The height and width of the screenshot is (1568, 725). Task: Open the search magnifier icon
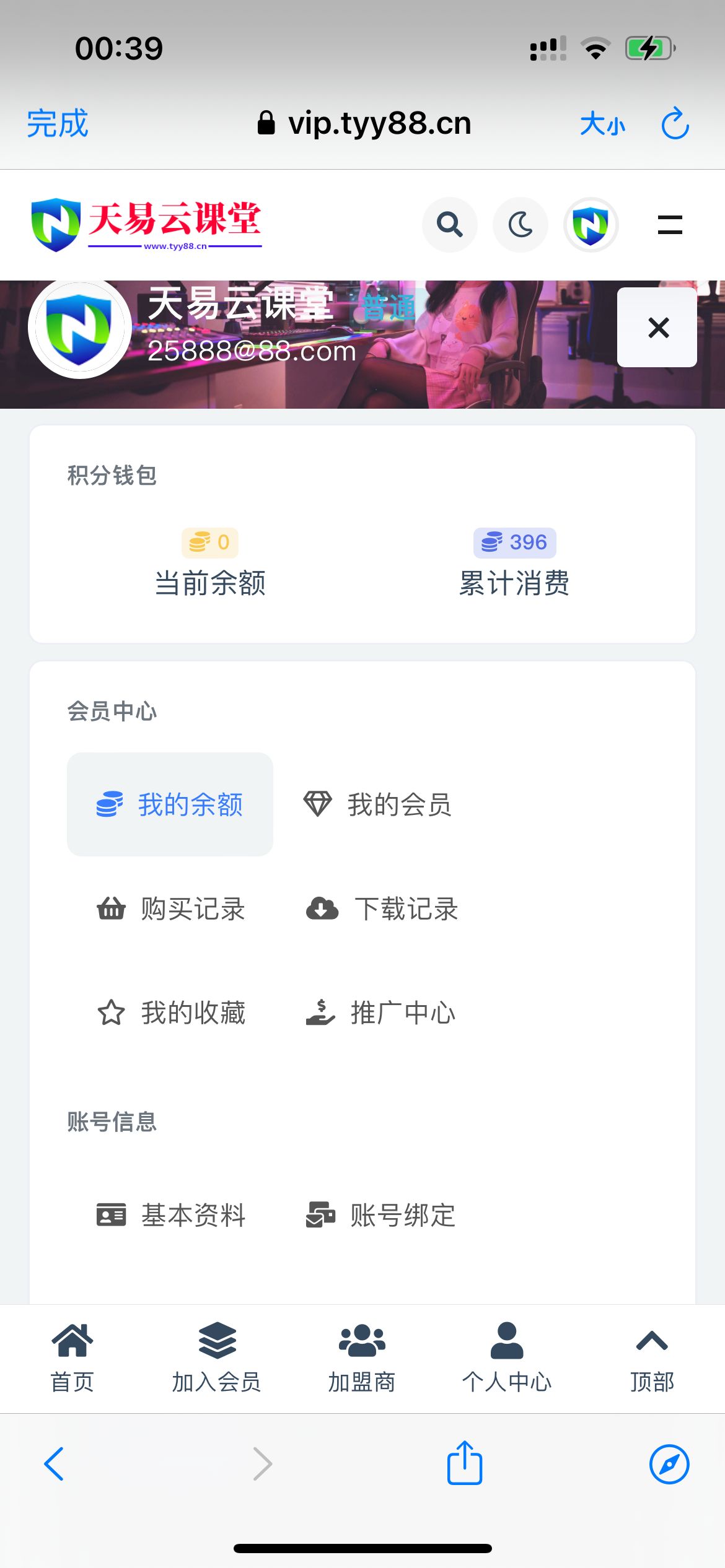point(450,225)
